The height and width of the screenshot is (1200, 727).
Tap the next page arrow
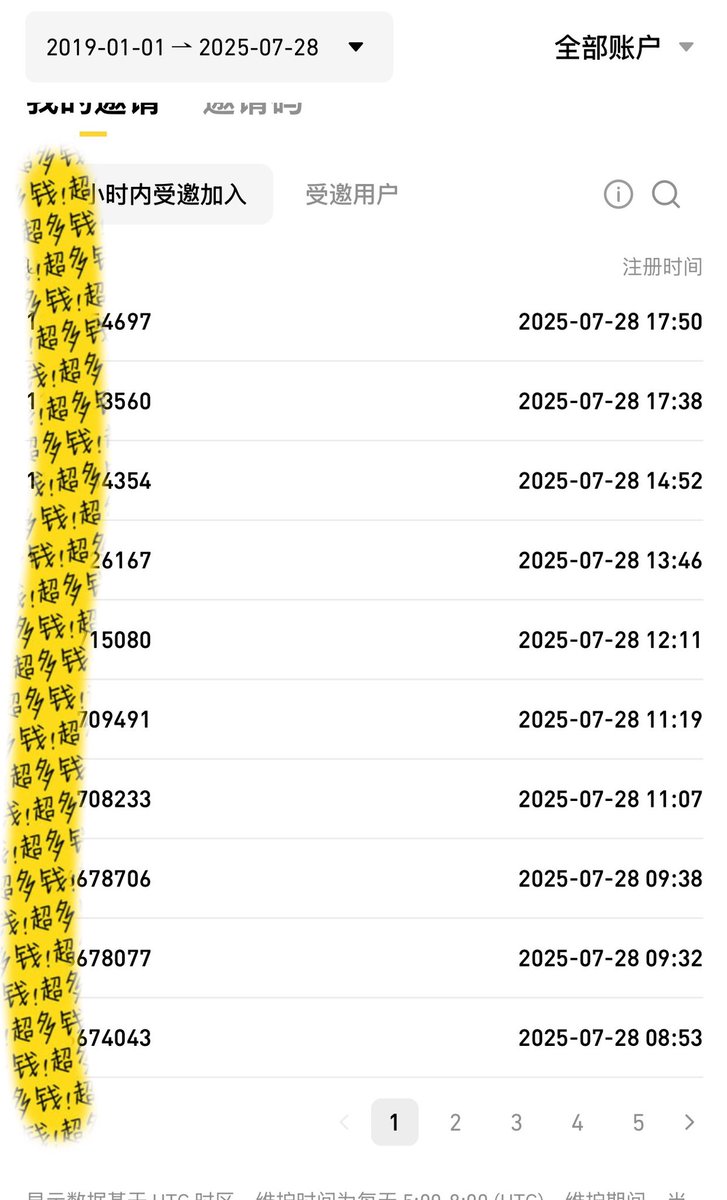tap(688, 1123)
